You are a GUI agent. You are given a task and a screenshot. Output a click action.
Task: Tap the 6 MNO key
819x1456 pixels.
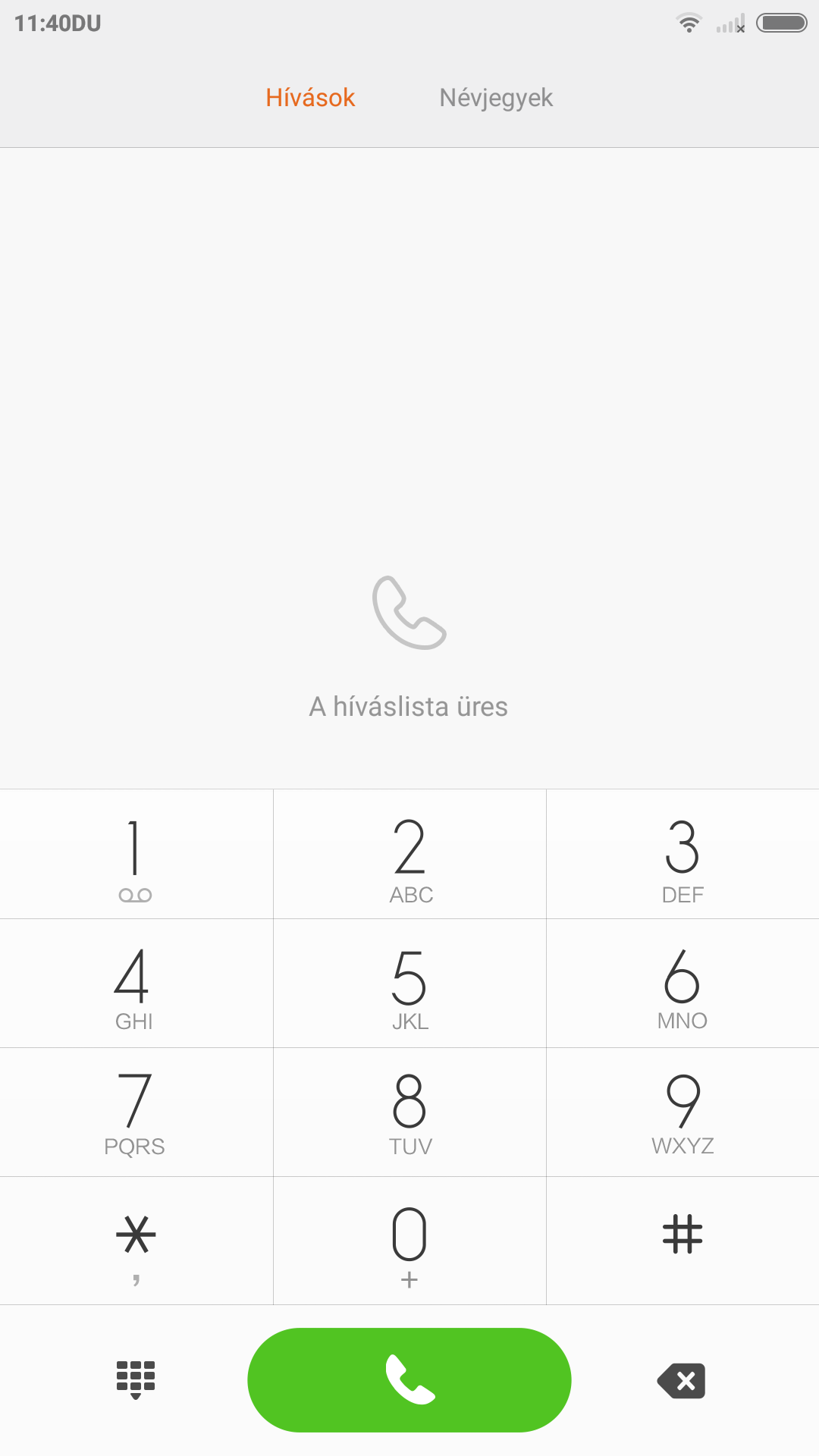682,984
